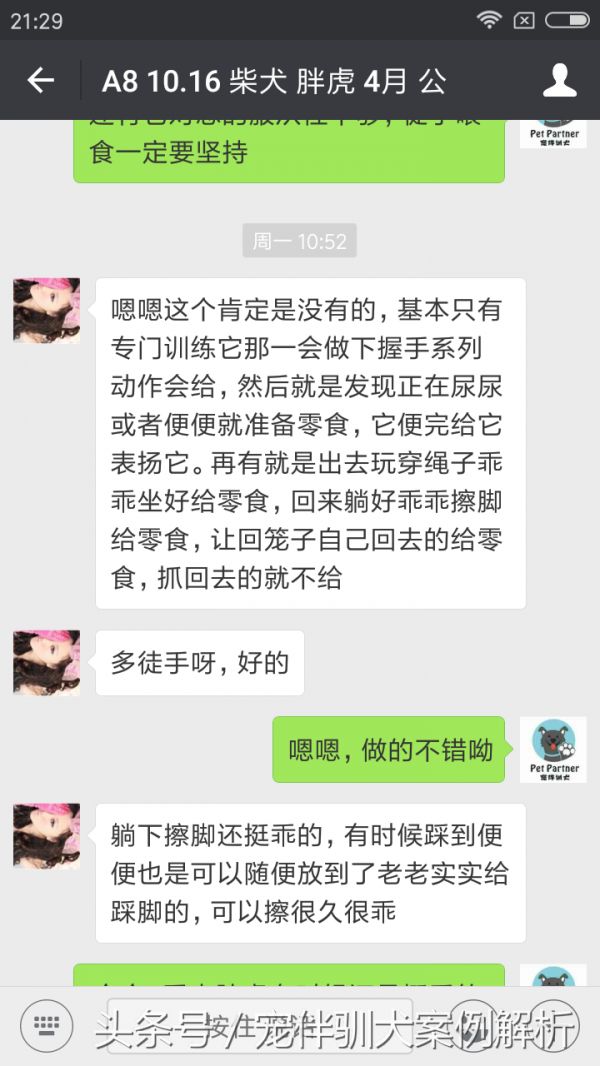Tap the hold-to-talk voice button
The height and width of the screenshot is (1066, 600).
coord(260,1025)
